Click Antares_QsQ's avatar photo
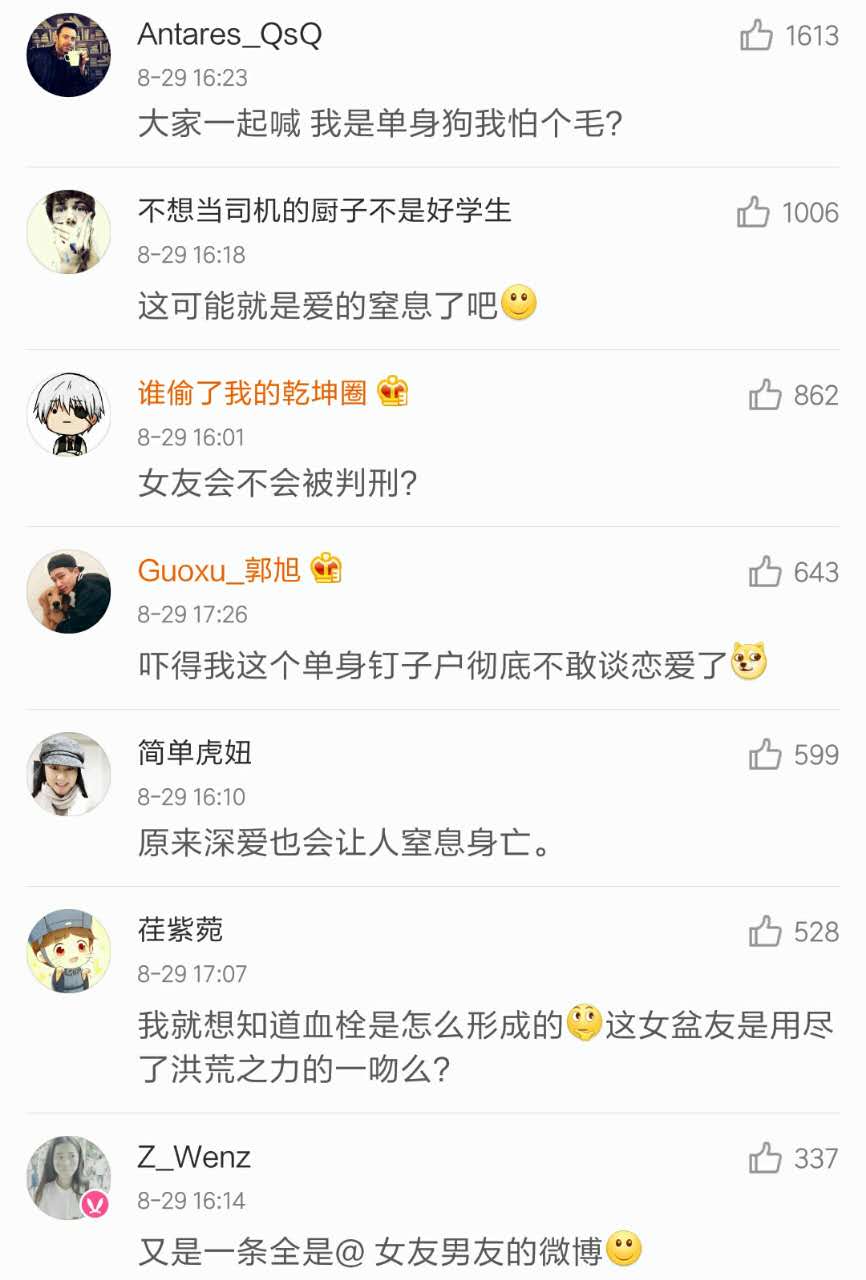866x1280 pixels. point(68,52)
